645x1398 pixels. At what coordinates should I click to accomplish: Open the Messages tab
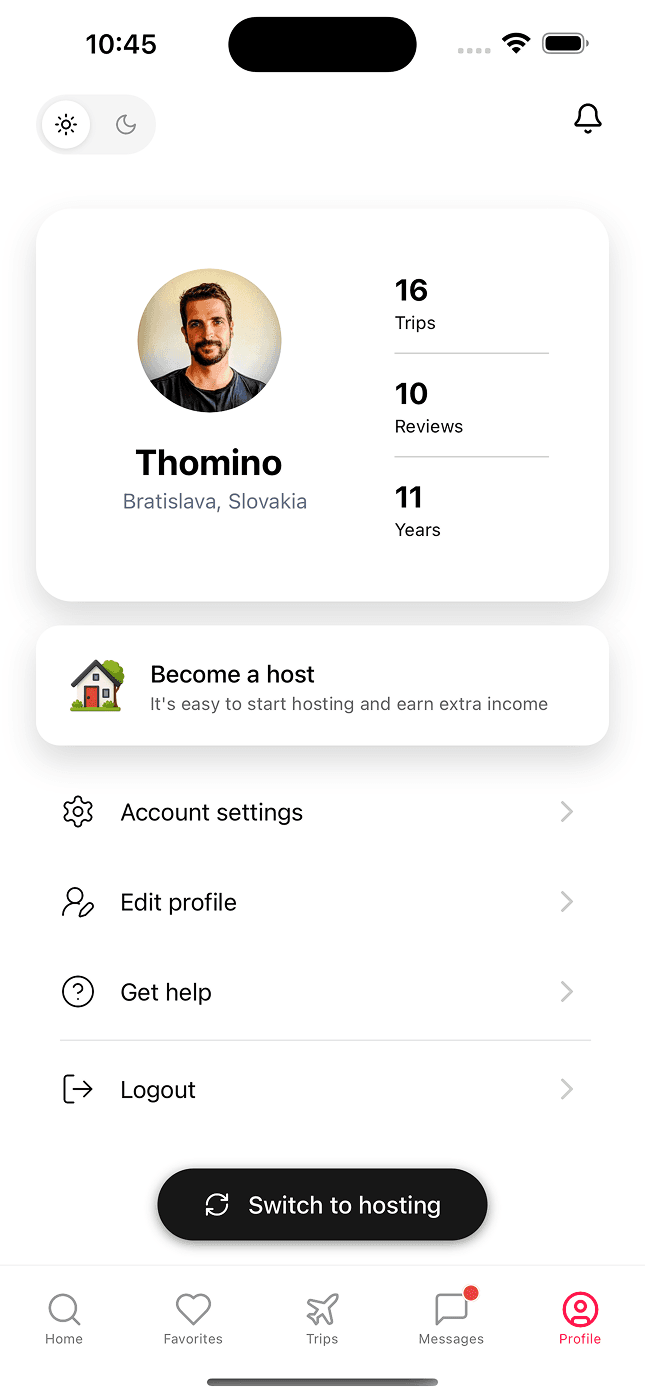click(x=451, y=1319)
